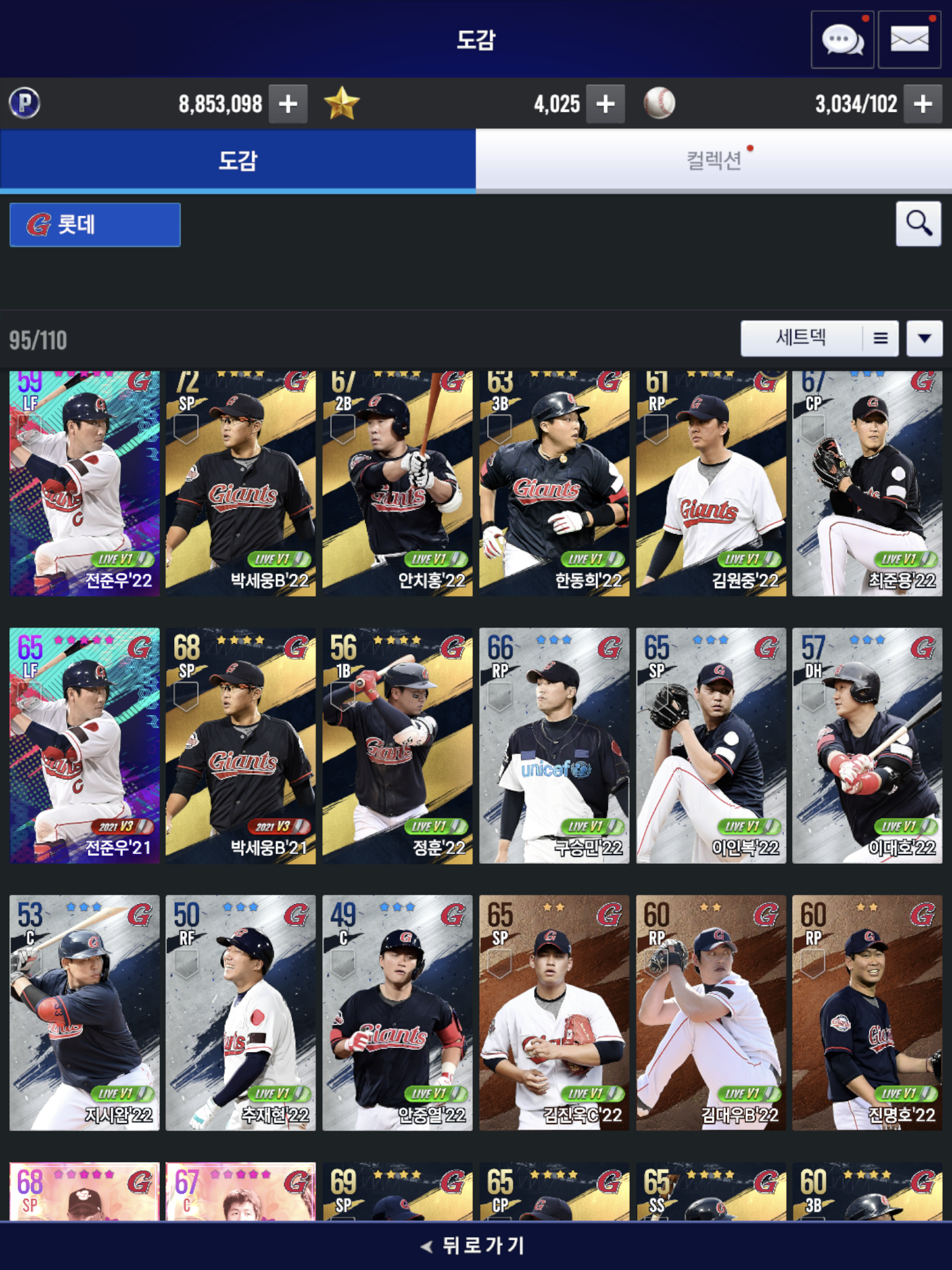Expand the sort dropdown arrow
Screen dimensions: 952x1270
coord(924,338)
